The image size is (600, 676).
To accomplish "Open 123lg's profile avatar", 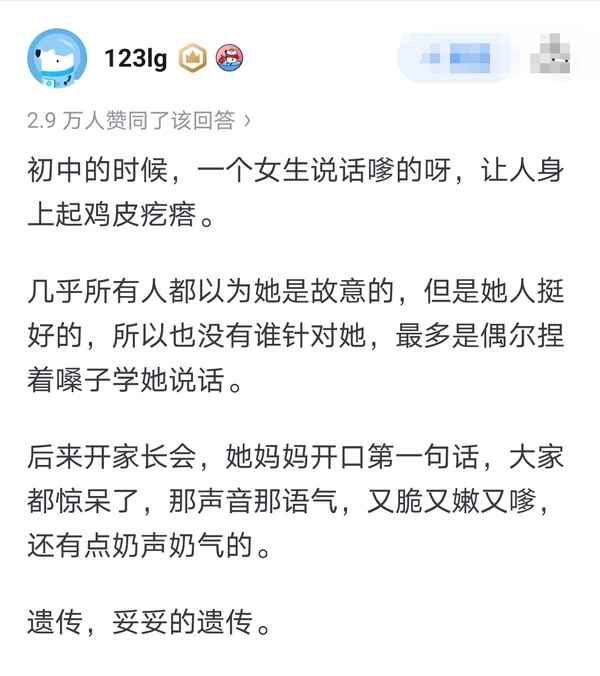I will [x=57, y=58].
